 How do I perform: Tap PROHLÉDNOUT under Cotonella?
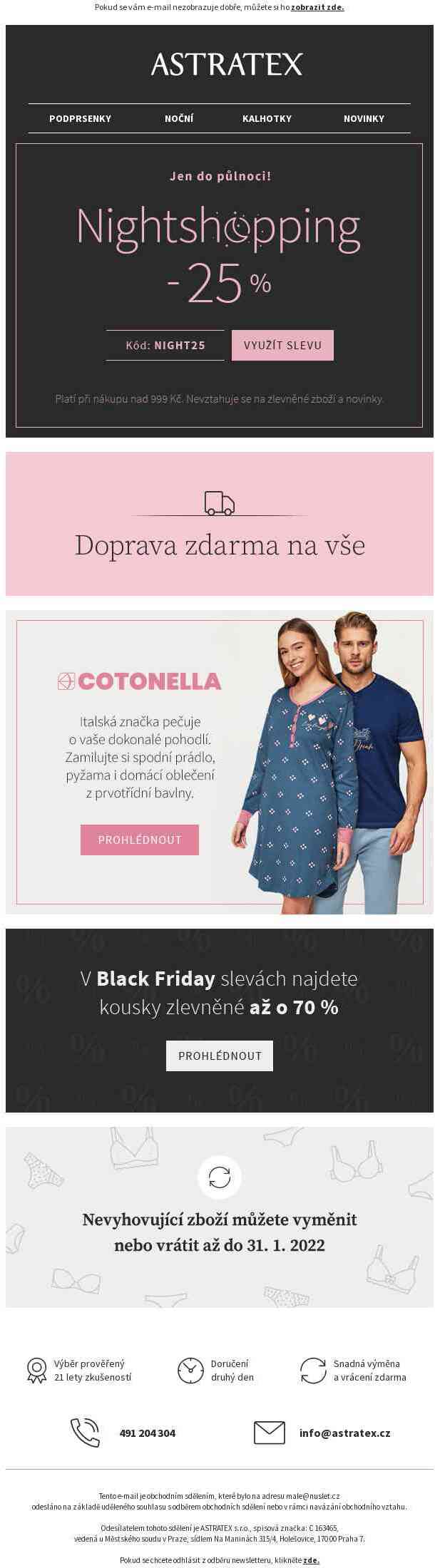point(140,840)
